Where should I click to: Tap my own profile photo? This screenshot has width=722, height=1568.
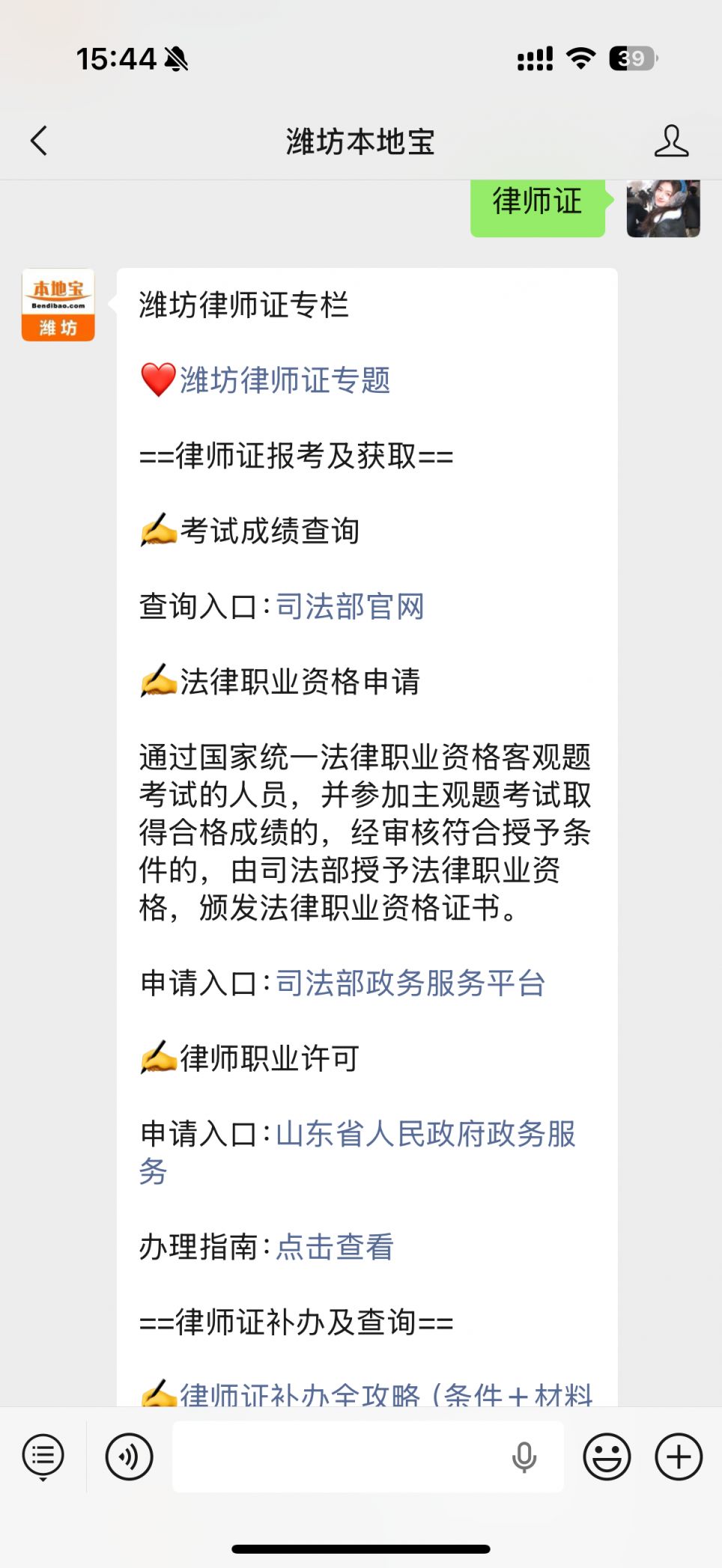(x=663, y=208)
